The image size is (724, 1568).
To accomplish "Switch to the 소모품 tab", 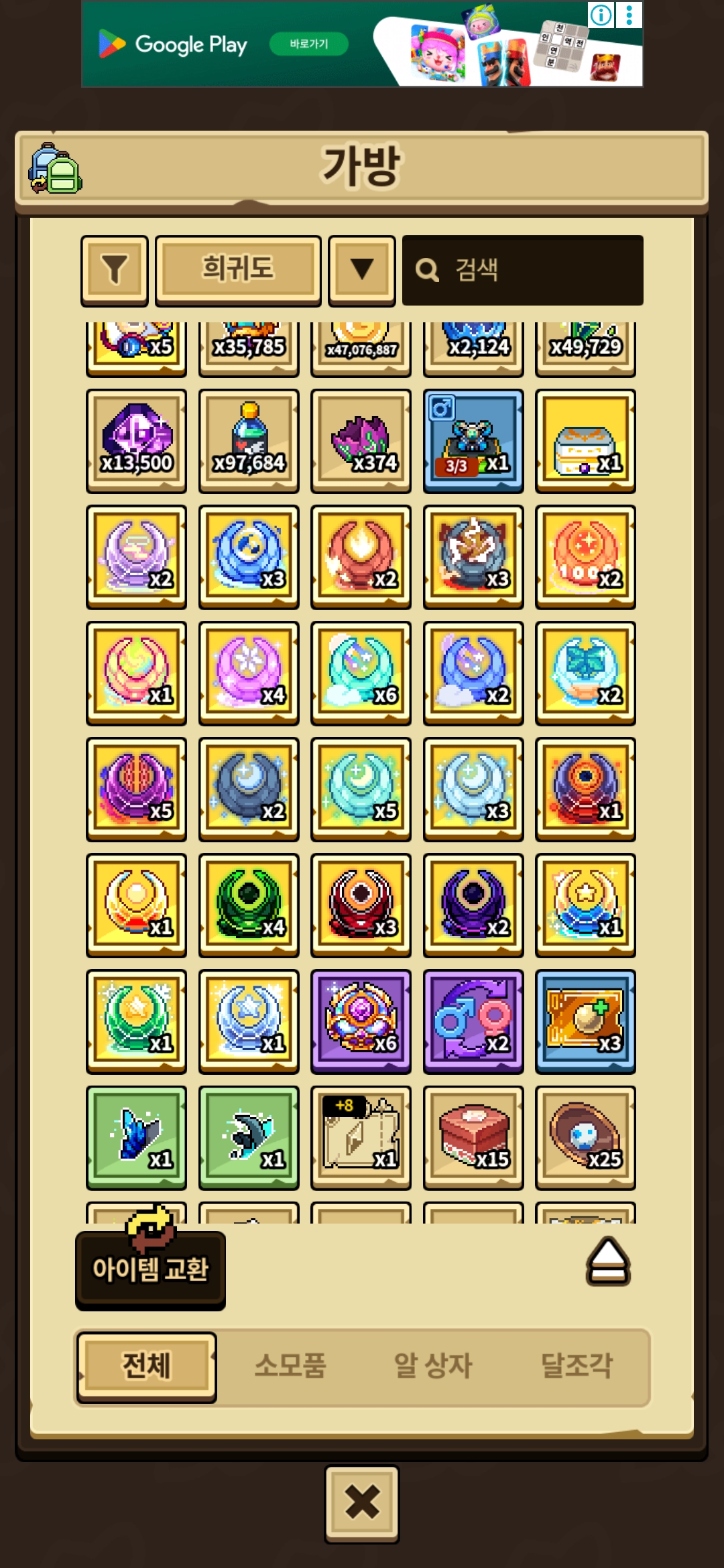I will coord(290,1366).
